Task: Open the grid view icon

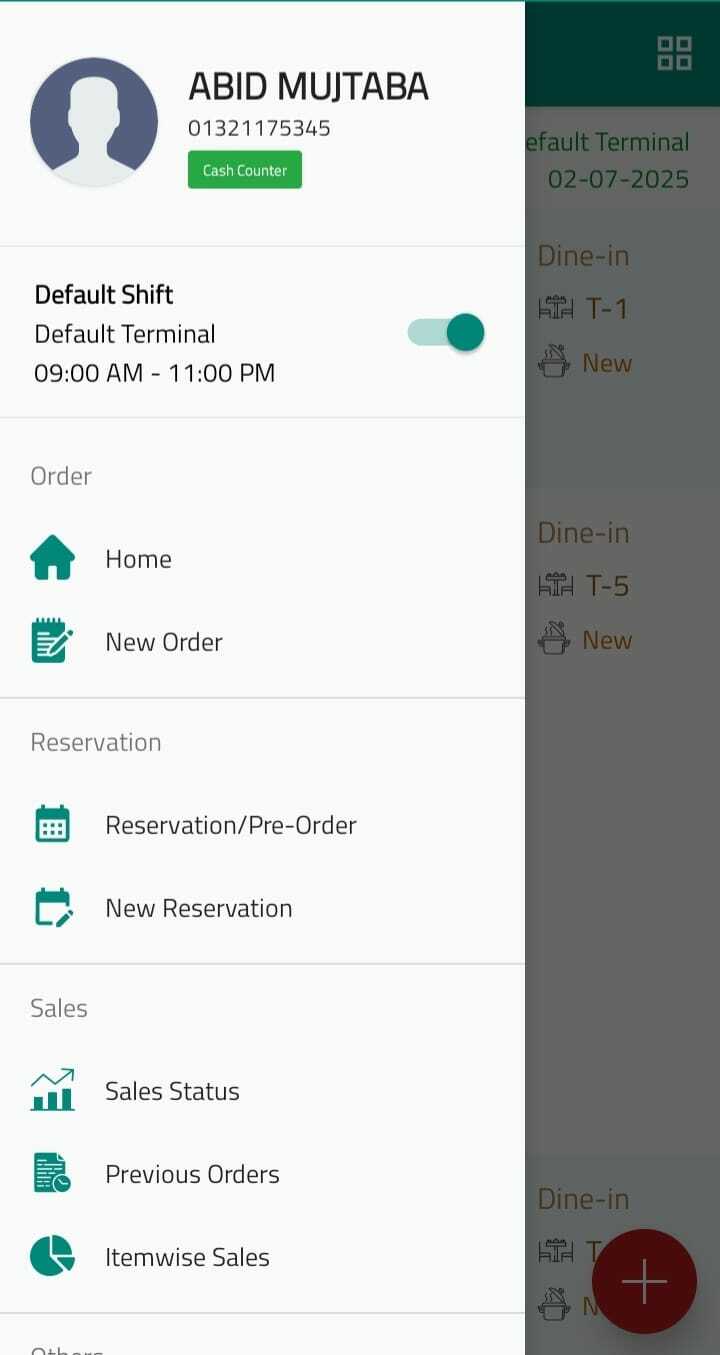Action: click(x=674, y=54)
